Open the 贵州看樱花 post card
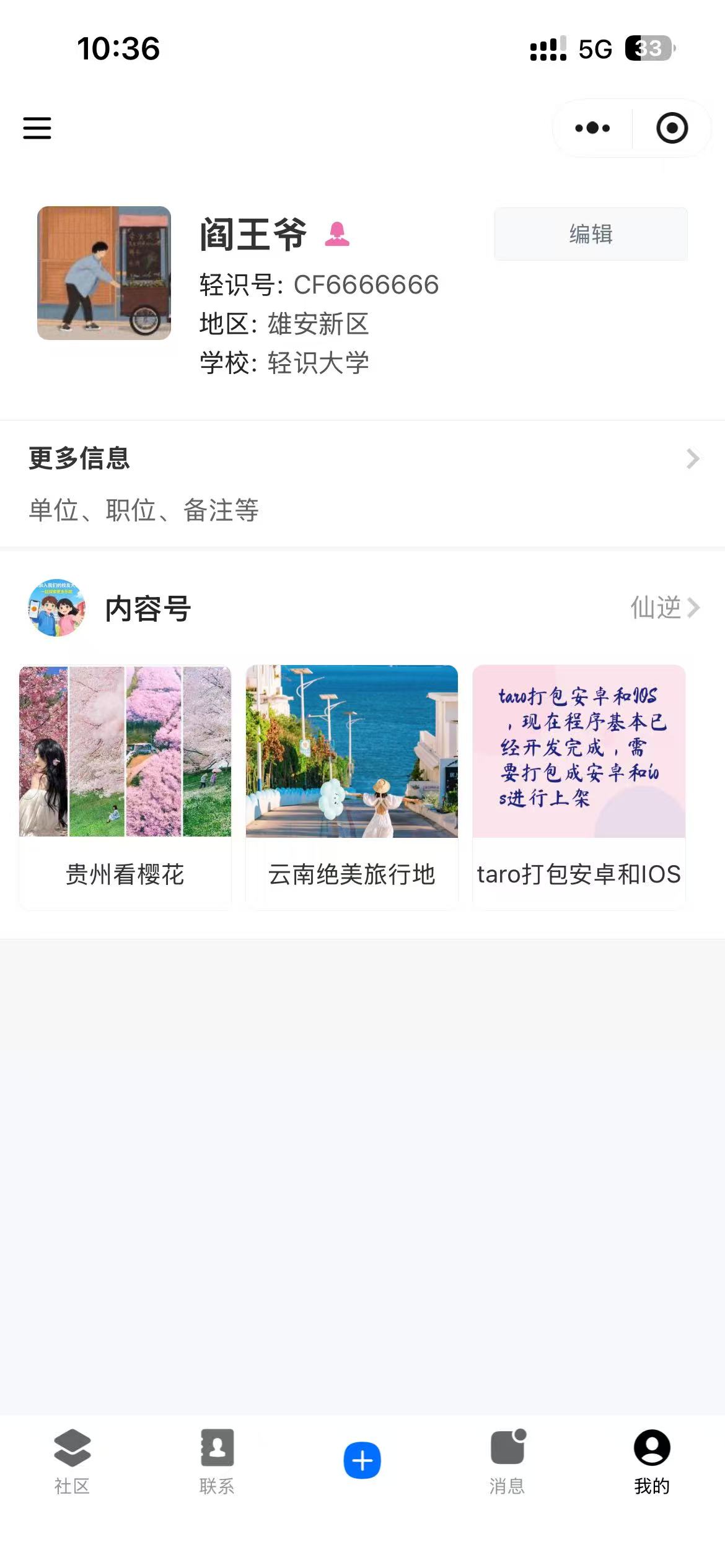 [125, 786]
